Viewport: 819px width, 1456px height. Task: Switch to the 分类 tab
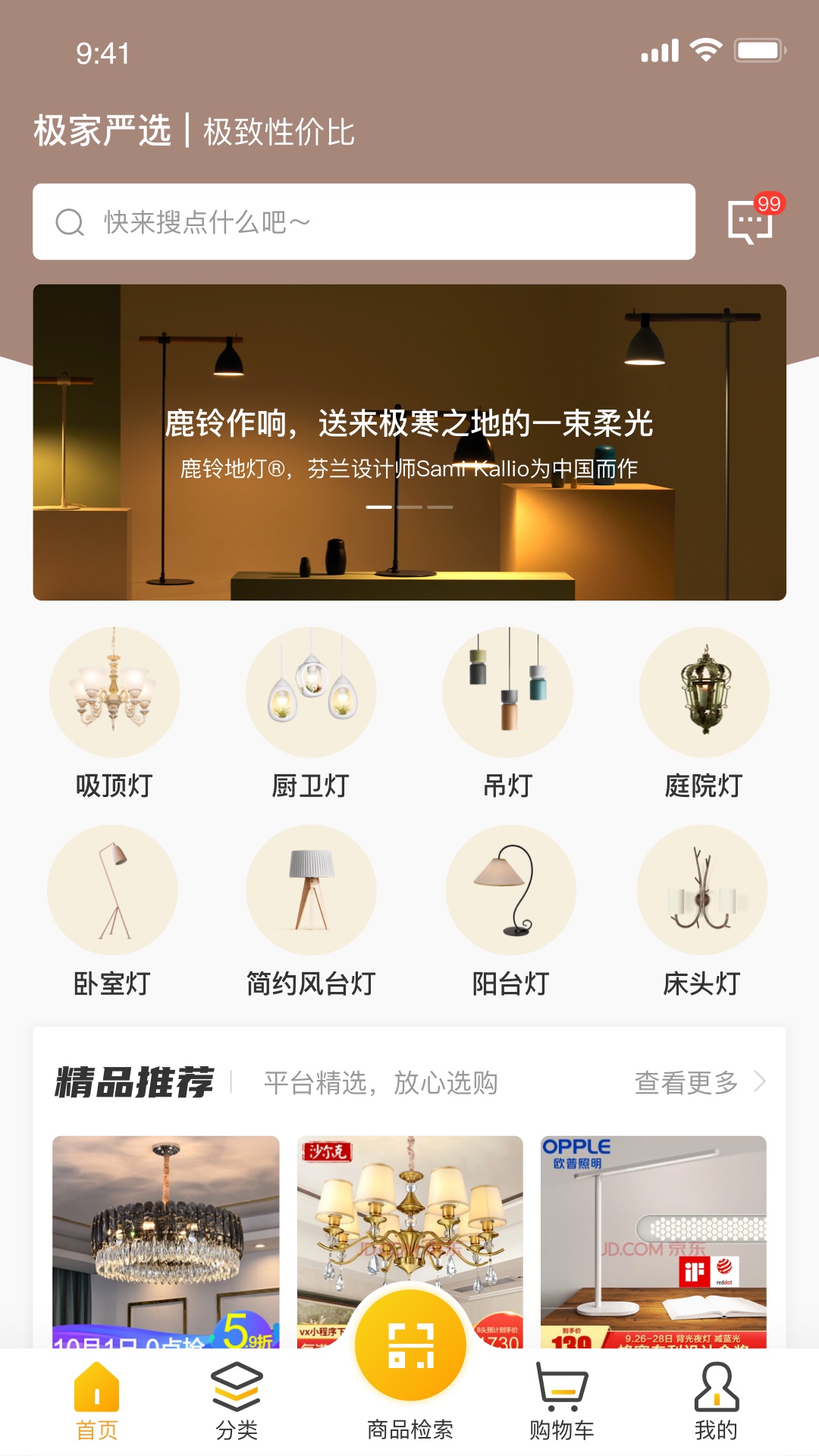coord(237,1401)
